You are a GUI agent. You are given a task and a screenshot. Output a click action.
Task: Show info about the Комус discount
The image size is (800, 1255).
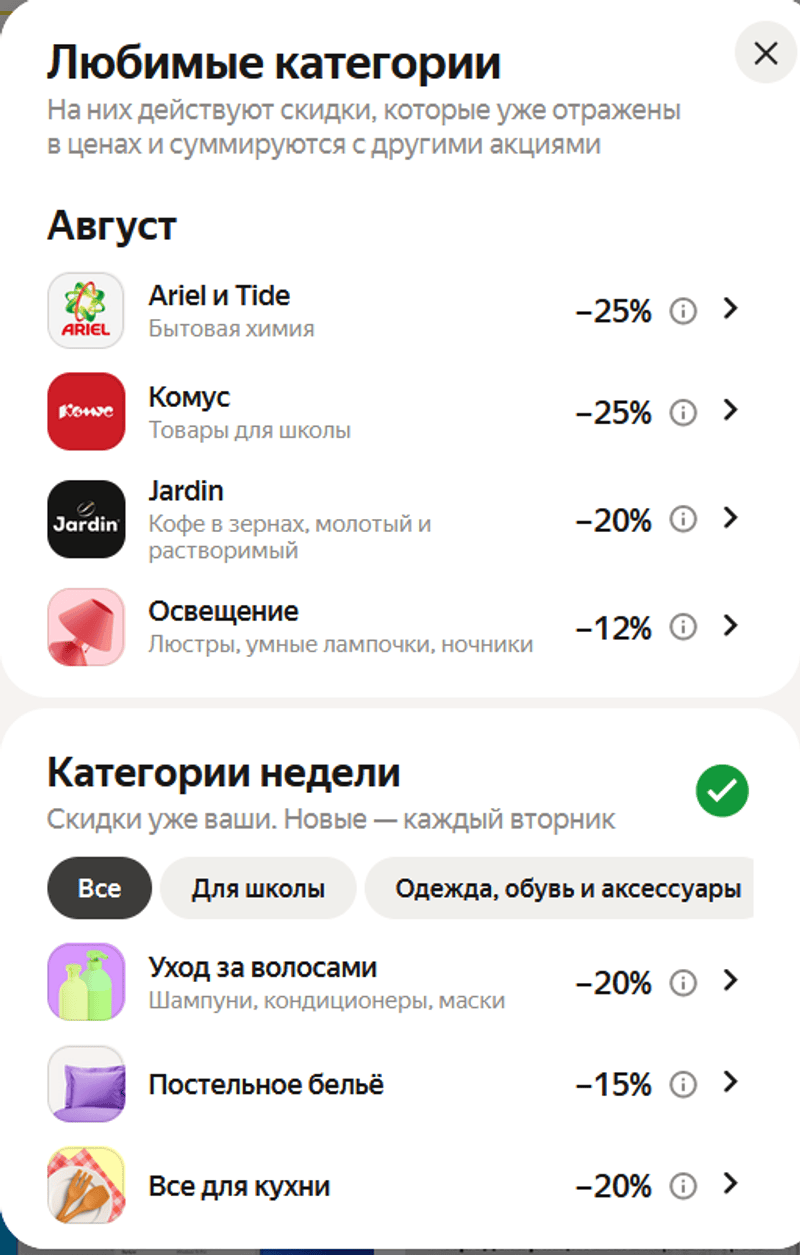683,412
